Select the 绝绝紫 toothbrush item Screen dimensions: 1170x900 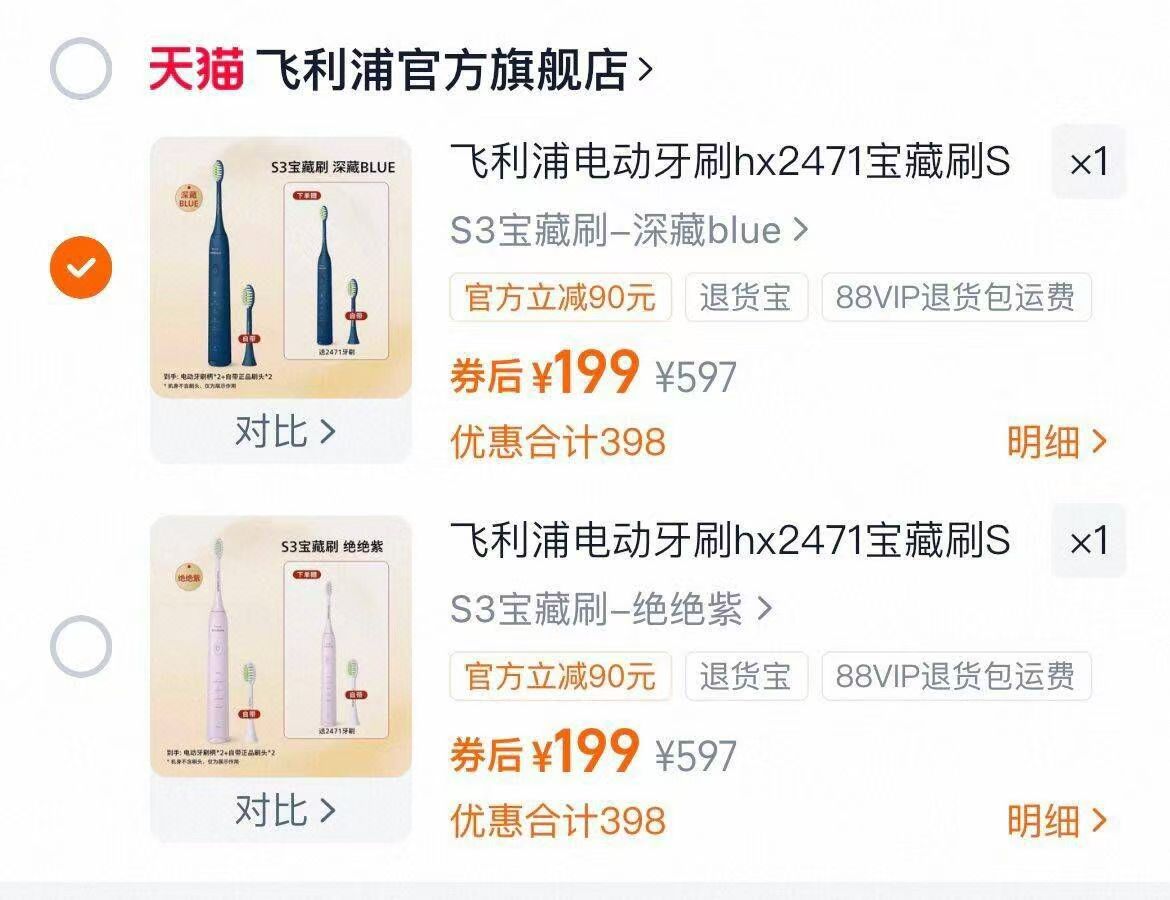pyautogui.click(x=80, y=646)
